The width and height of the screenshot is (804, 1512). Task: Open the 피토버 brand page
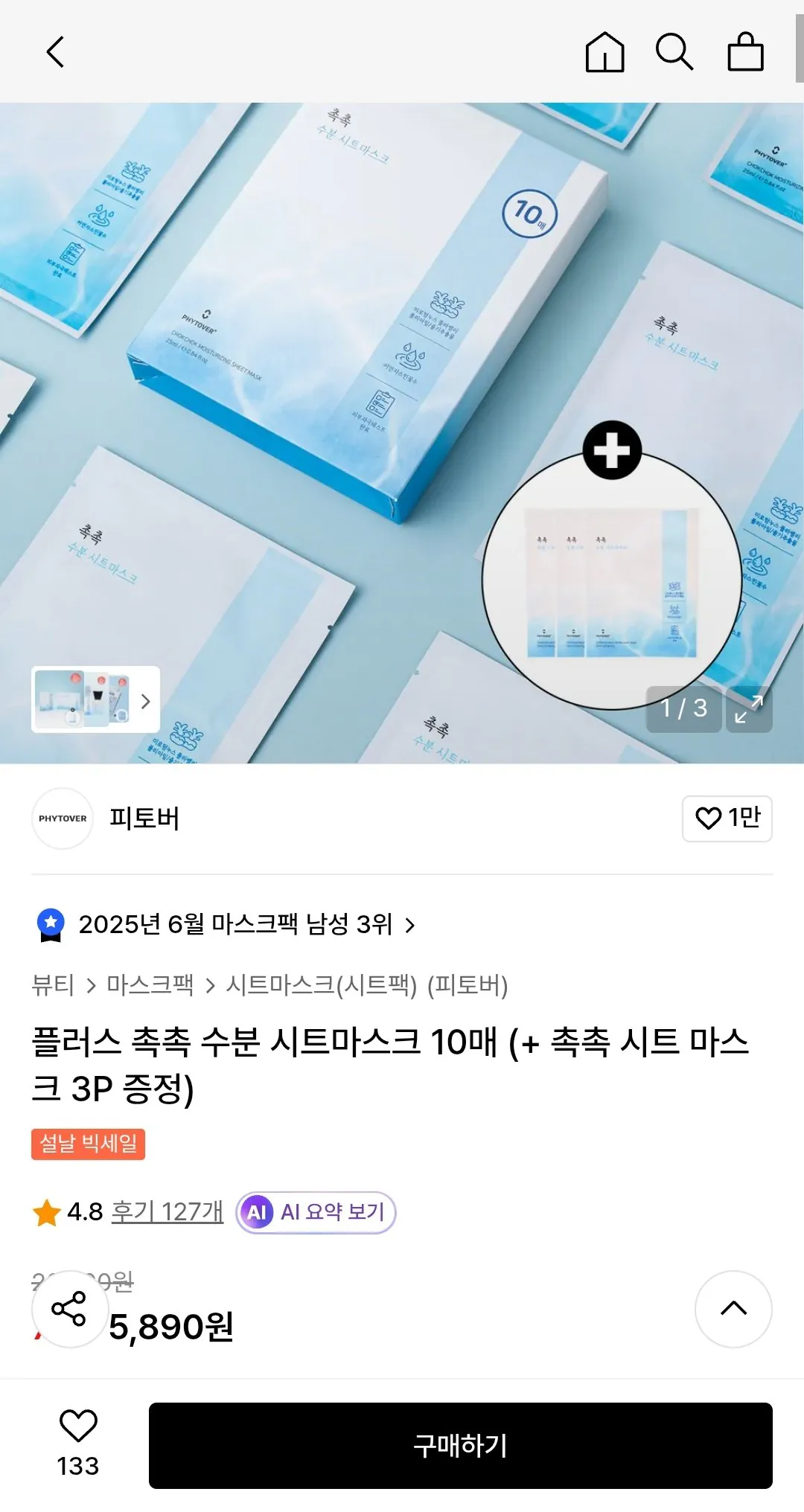point(144,818)
